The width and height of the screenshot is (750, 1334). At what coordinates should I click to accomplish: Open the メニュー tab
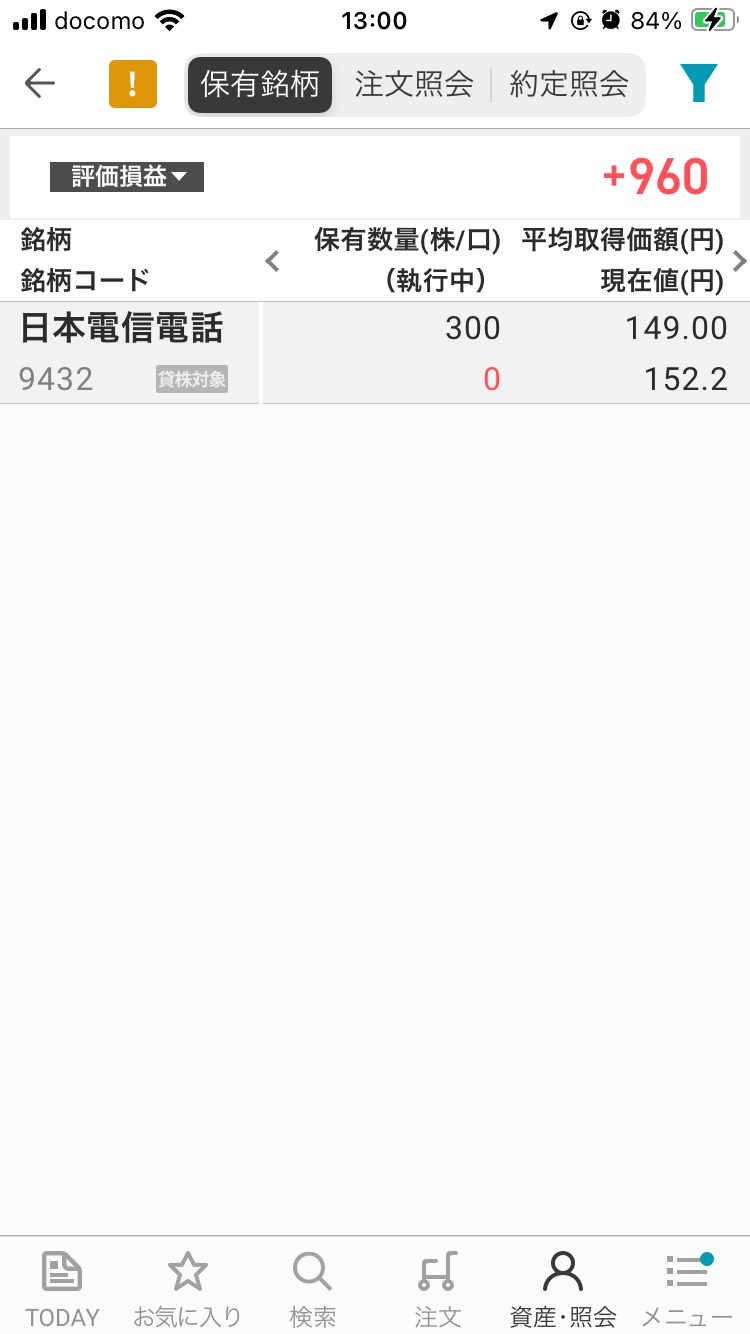(x=687, y=1288)
